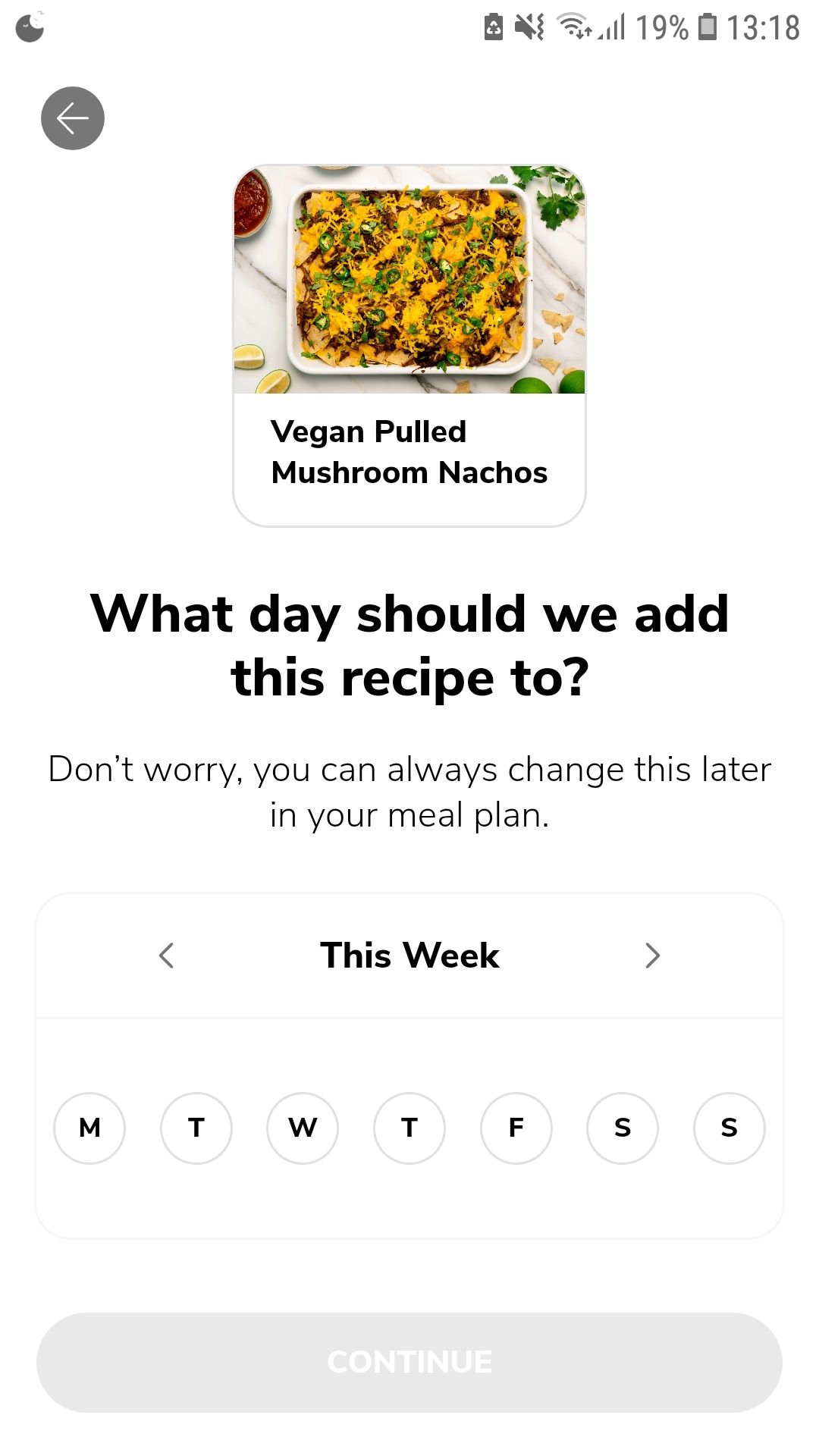Click the battery saver icon in status bar
The width and height of the screenshot is (819, 1456).
point(494,27)
